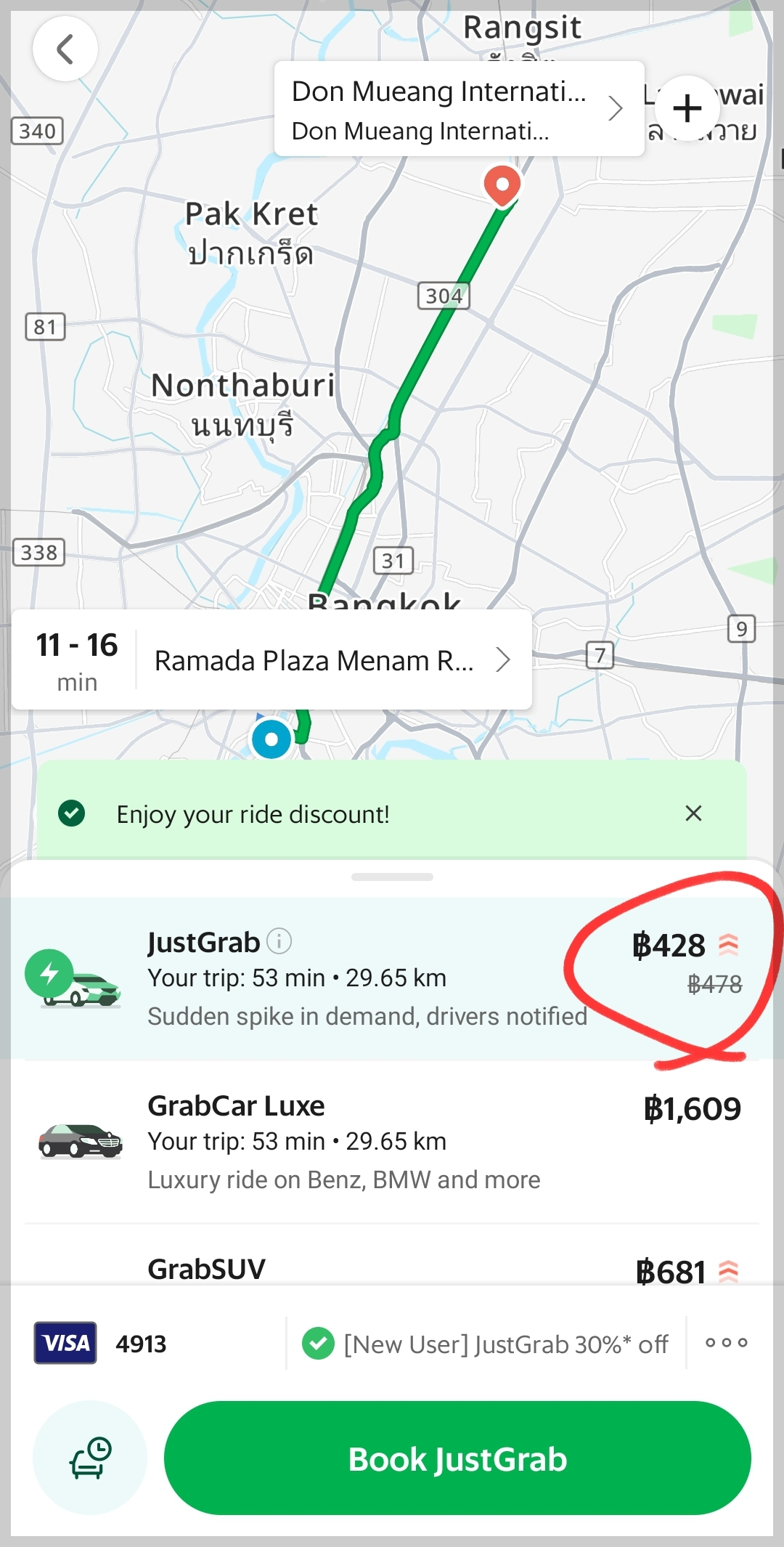784x1547 pixels.
Task: Change the Visa 4913 payment method
Action: (102, 1344)
